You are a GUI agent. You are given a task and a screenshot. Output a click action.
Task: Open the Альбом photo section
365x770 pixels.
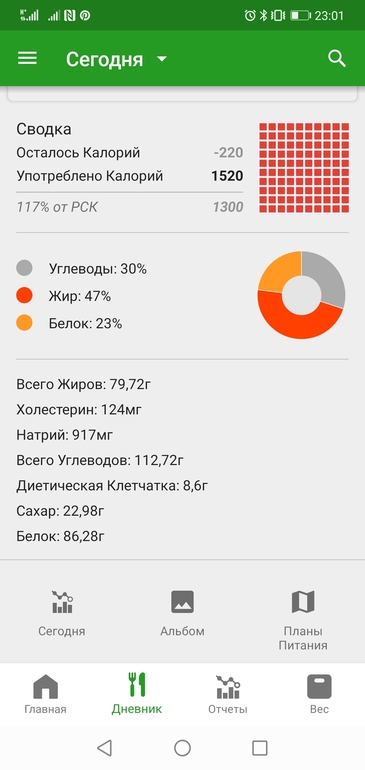tap(182, 612)
